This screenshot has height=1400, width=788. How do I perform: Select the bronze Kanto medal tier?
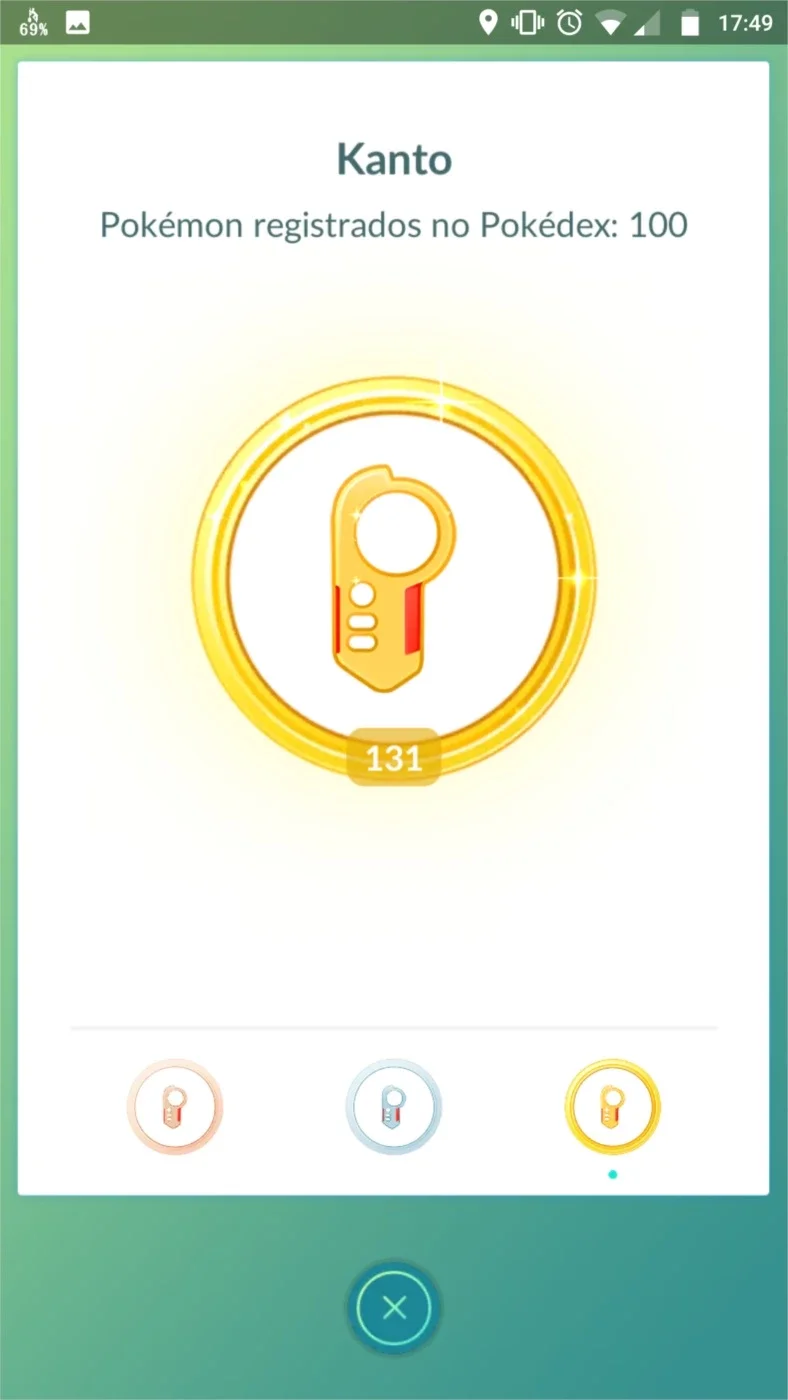click(x=175, y=1106)
